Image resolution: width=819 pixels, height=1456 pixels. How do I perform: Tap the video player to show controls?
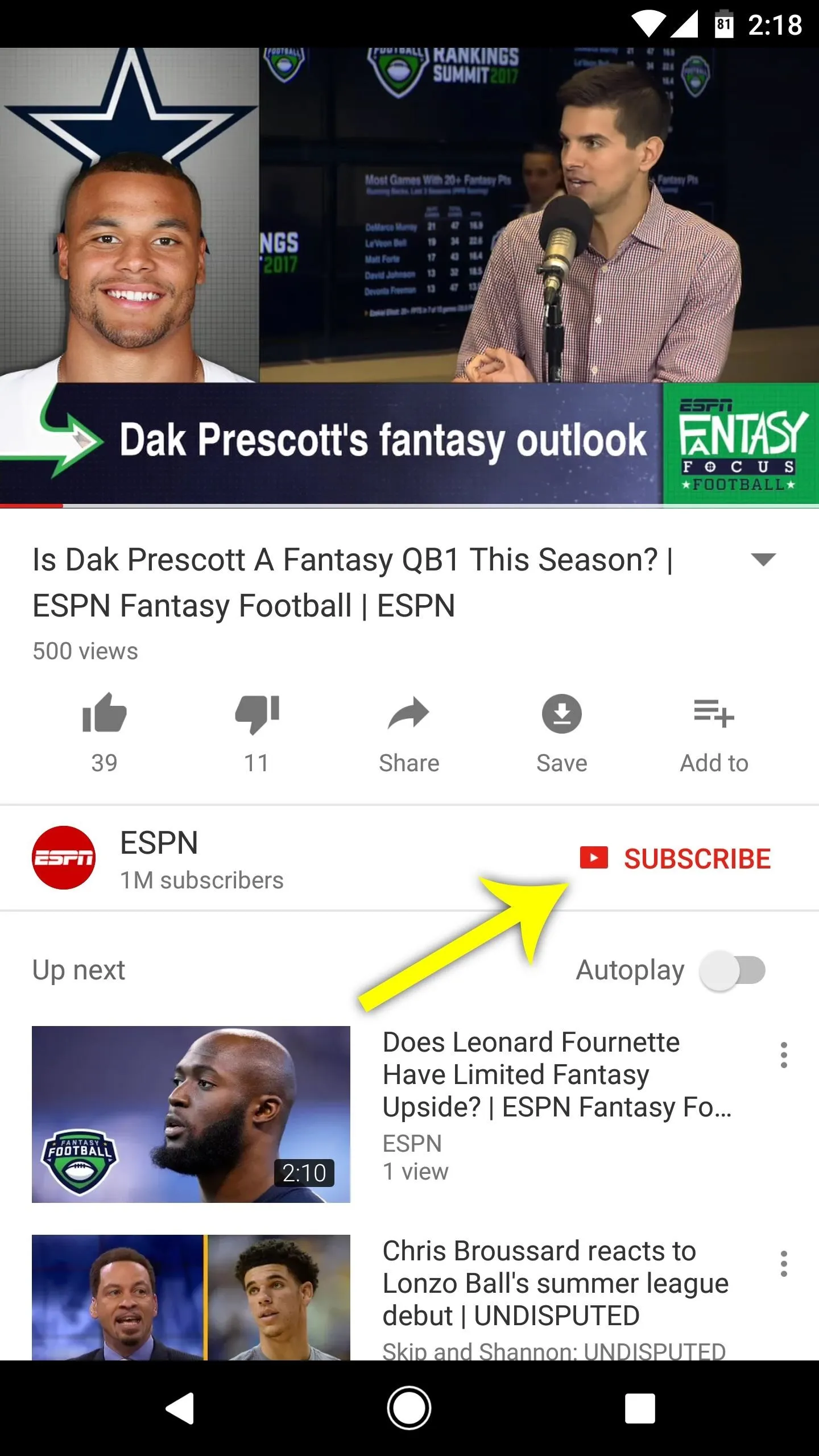tap(409, 278)
